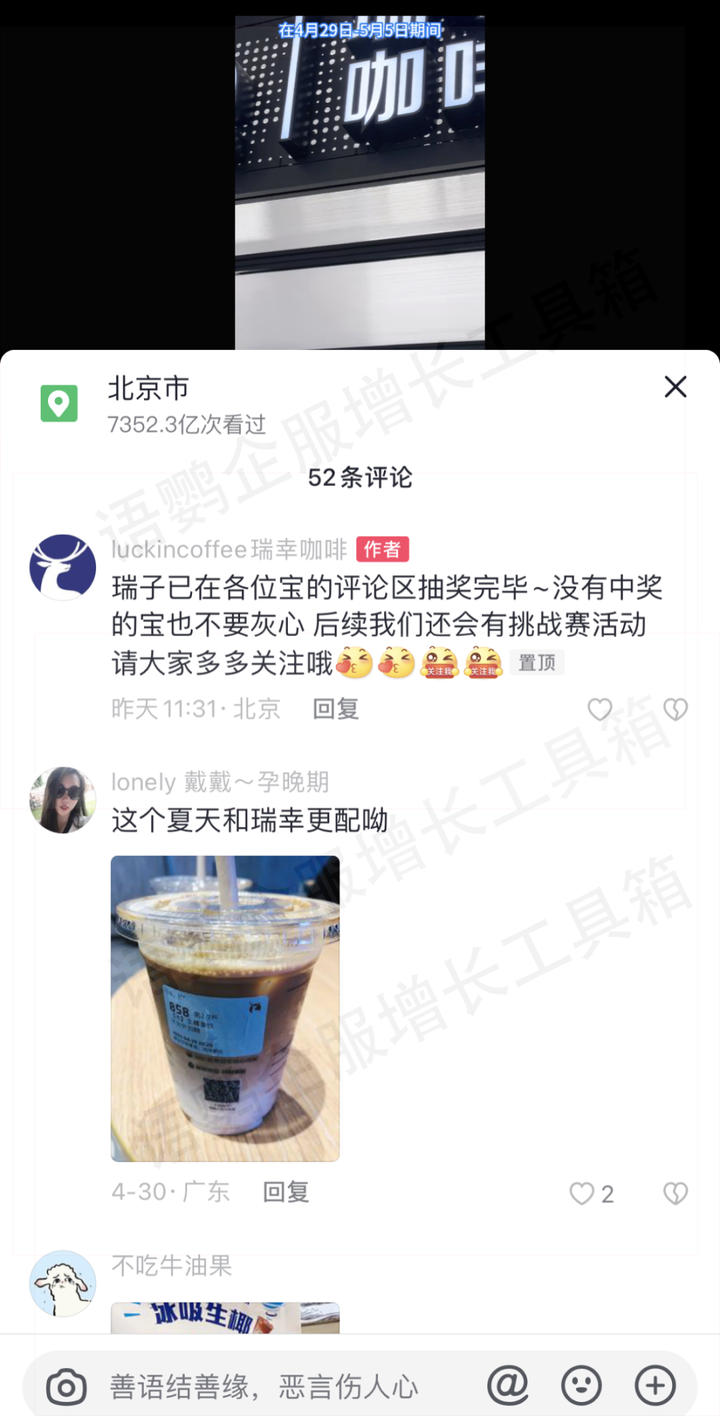Viewport: 720px width, 1416px height.
Task: Reply to luckincoffee's pinned comment
Action: 335,709
